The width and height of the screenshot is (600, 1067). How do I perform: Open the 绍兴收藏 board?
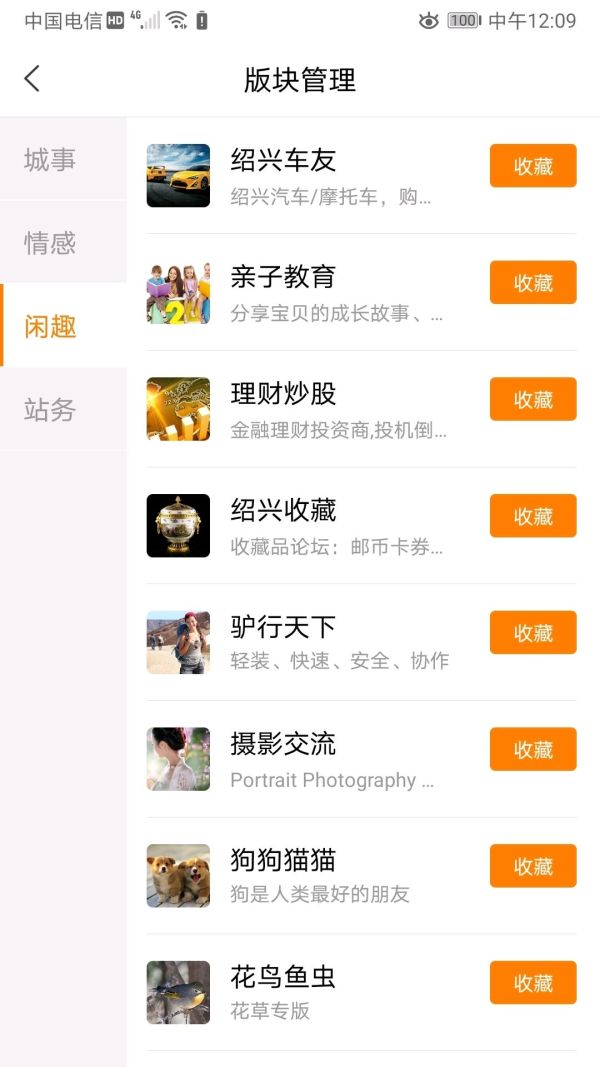pyautogui.click(x=300, y=526)
